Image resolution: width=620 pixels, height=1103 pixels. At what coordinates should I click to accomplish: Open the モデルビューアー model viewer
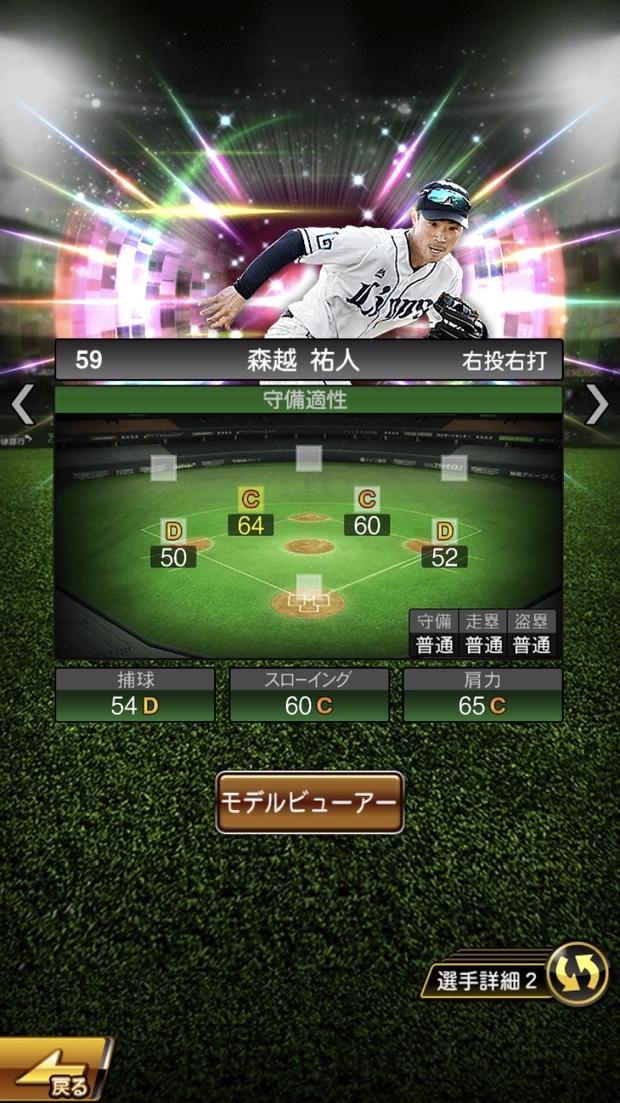click(x=309, y=802)
